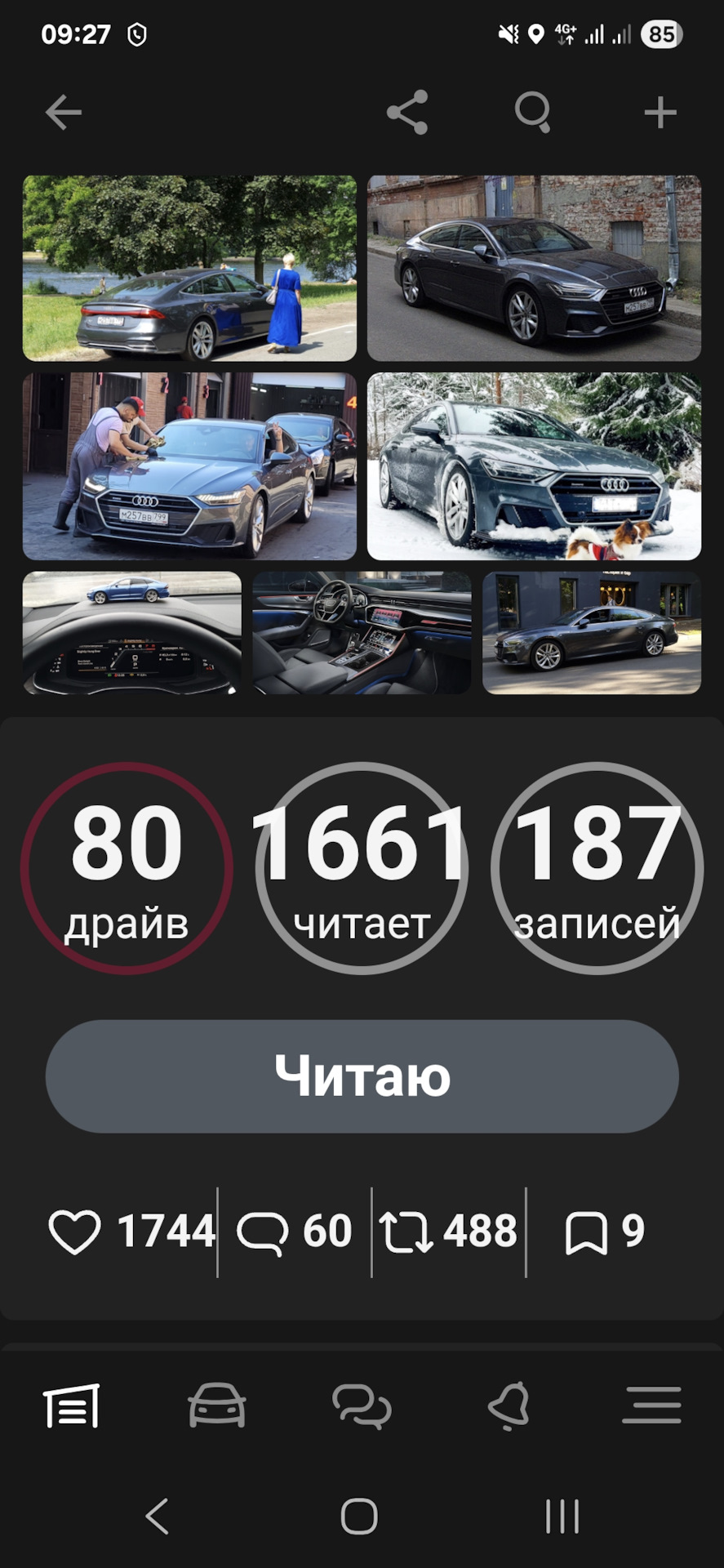
Task: View snowy Audi photo with dog
Action: point(534,466)
